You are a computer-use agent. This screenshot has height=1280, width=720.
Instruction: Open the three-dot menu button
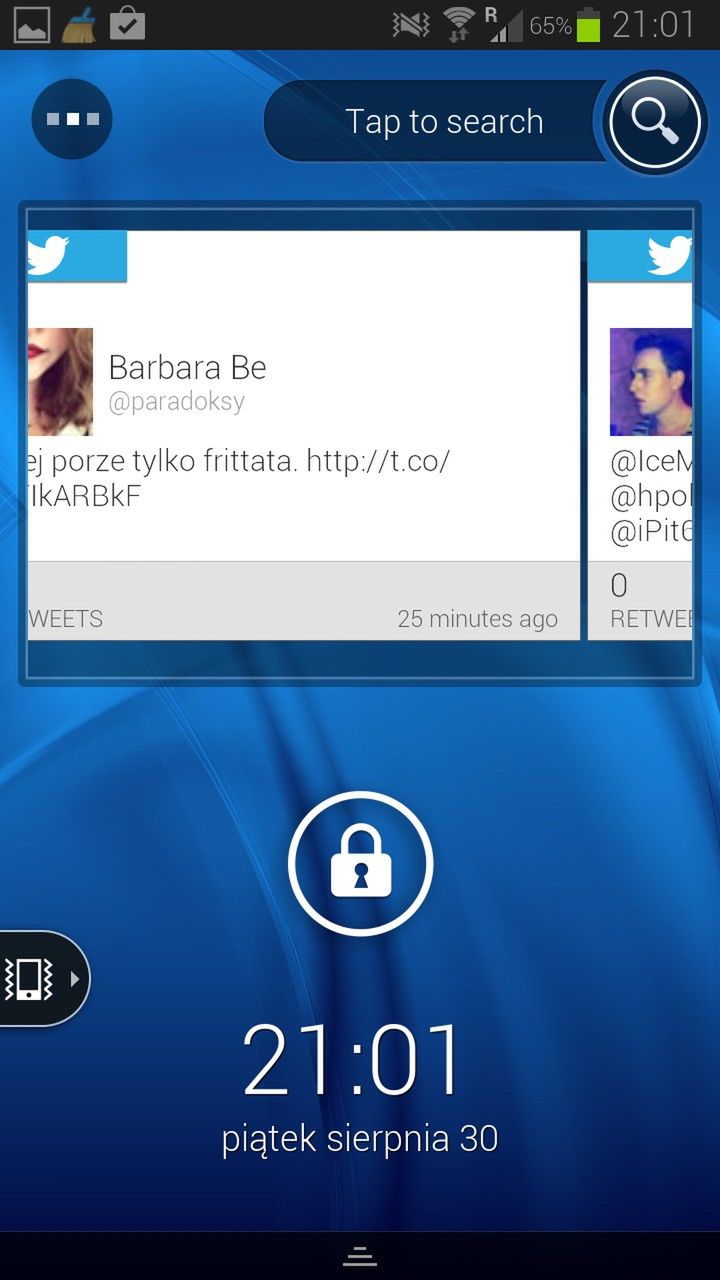point(72,119)
